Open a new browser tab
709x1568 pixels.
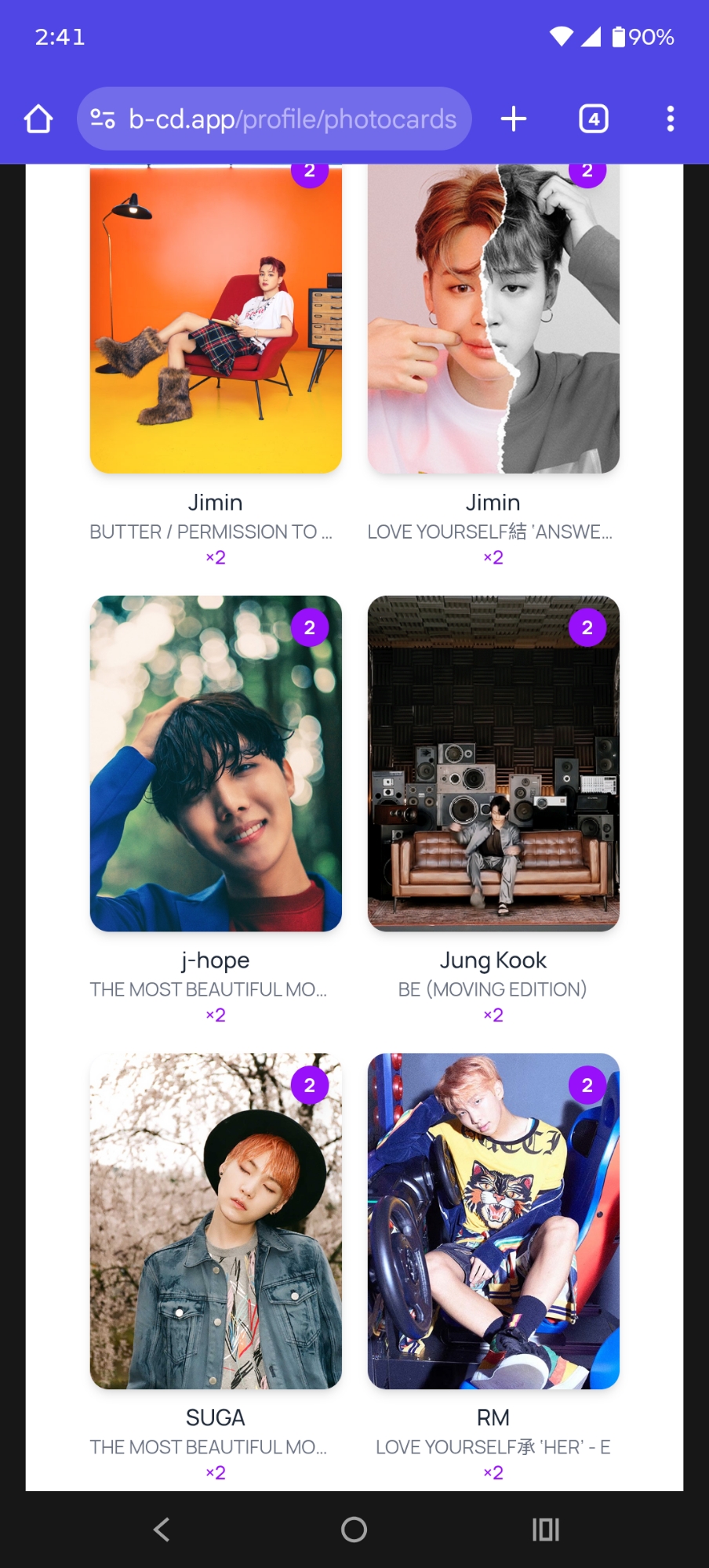(x=514, y=119)
